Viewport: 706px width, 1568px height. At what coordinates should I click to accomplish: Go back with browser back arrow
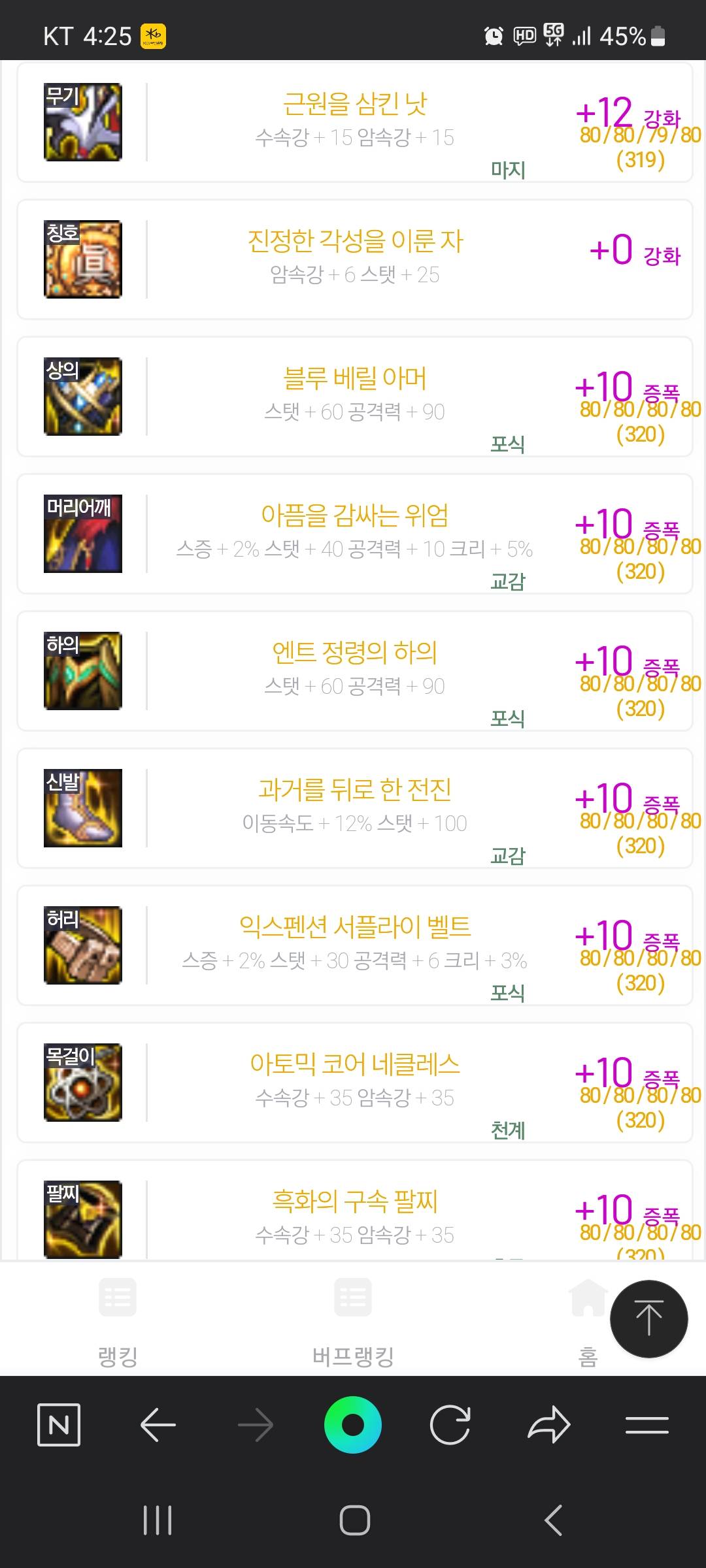(x=158, y=1425)
